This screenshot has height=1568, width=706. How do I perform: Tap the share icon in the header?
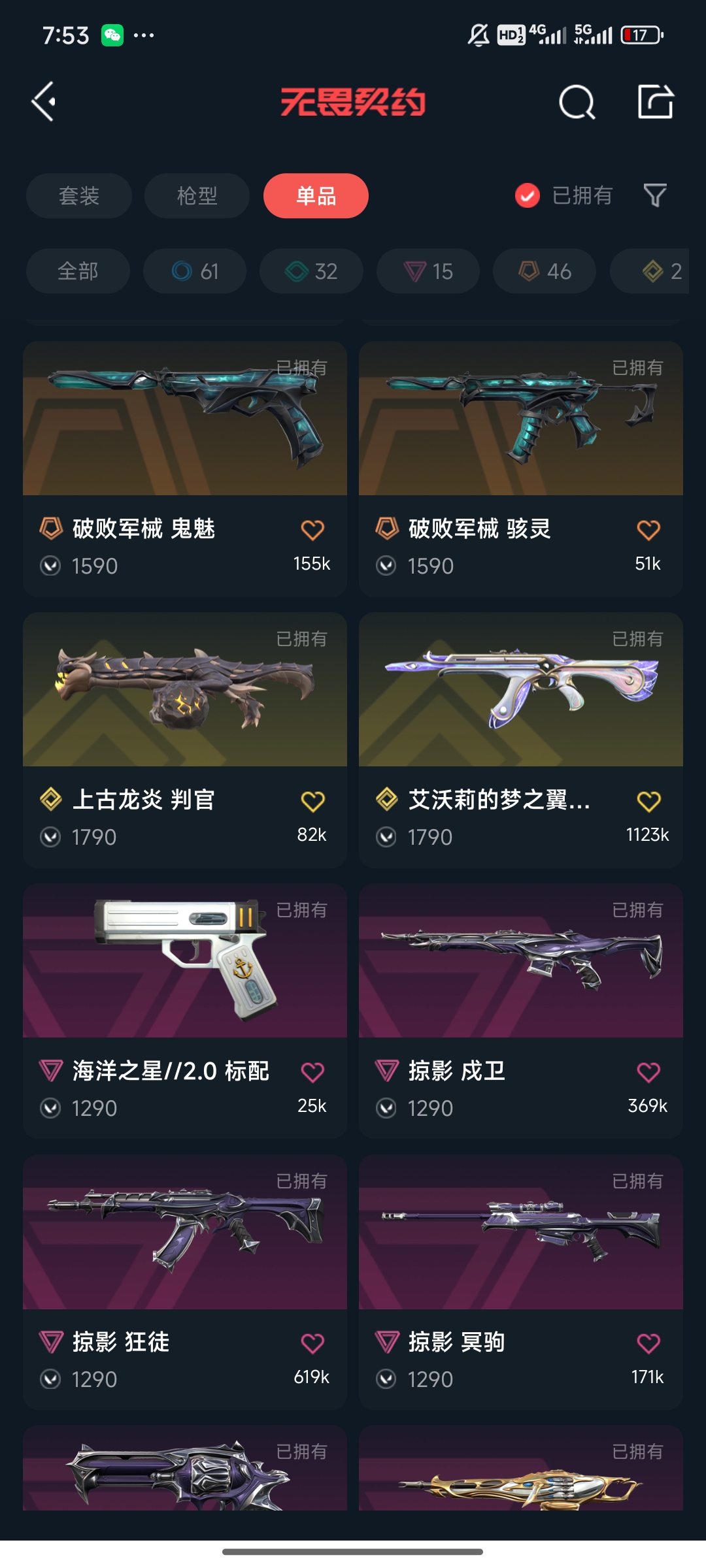(655, 102)
